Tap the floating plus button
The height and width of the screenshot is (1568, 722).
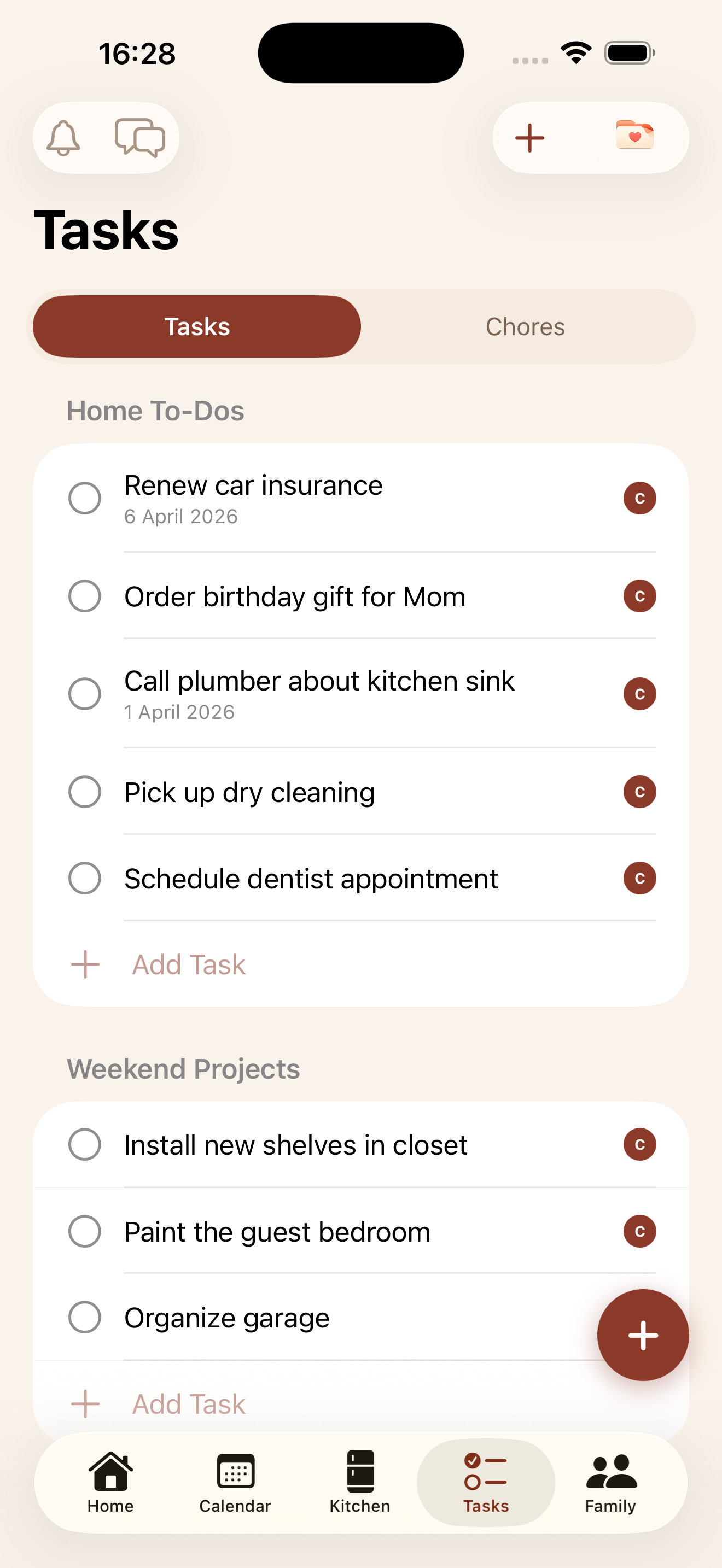click(643, 1335)
